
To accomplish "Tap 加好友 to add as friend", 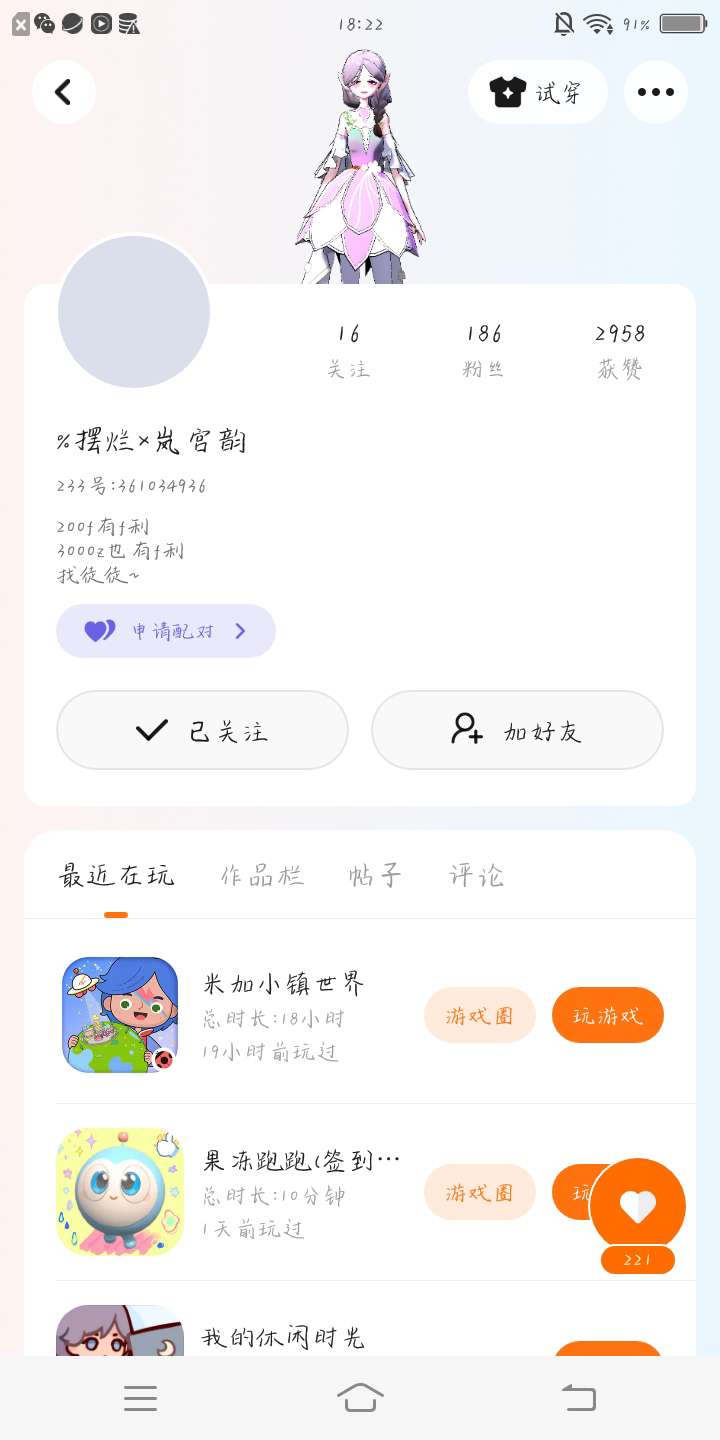I will coord(517,730).
